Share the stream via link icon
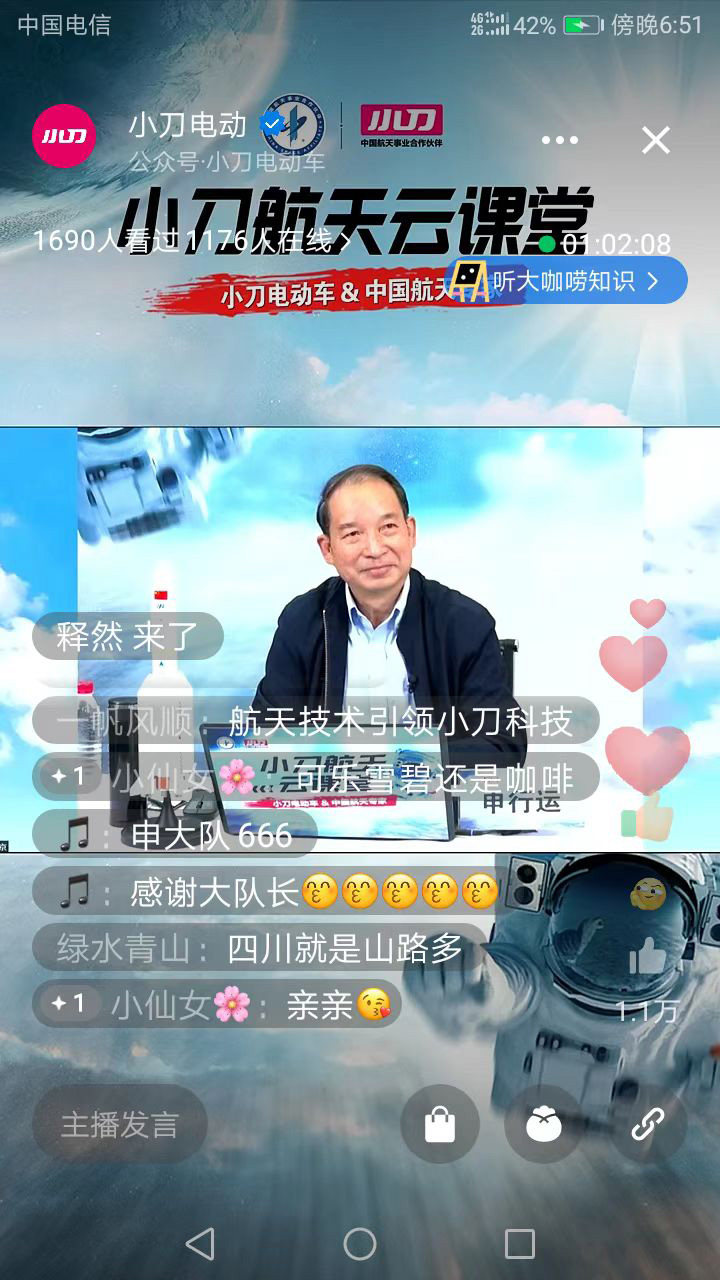The height and width of the screenshot is (1280, 720). click(648, 1125)
